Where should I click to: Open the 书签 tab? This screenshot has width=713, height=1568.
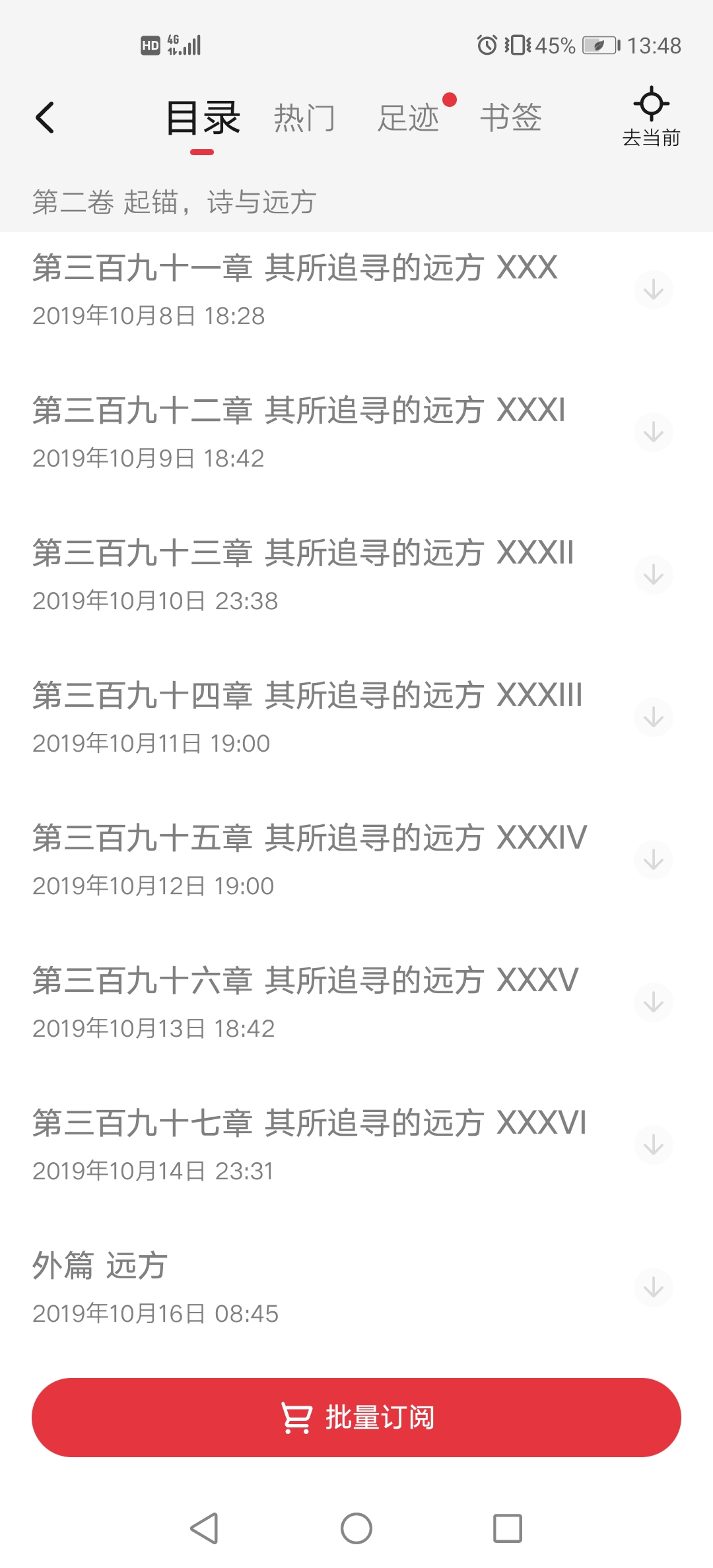click(511, 119)
